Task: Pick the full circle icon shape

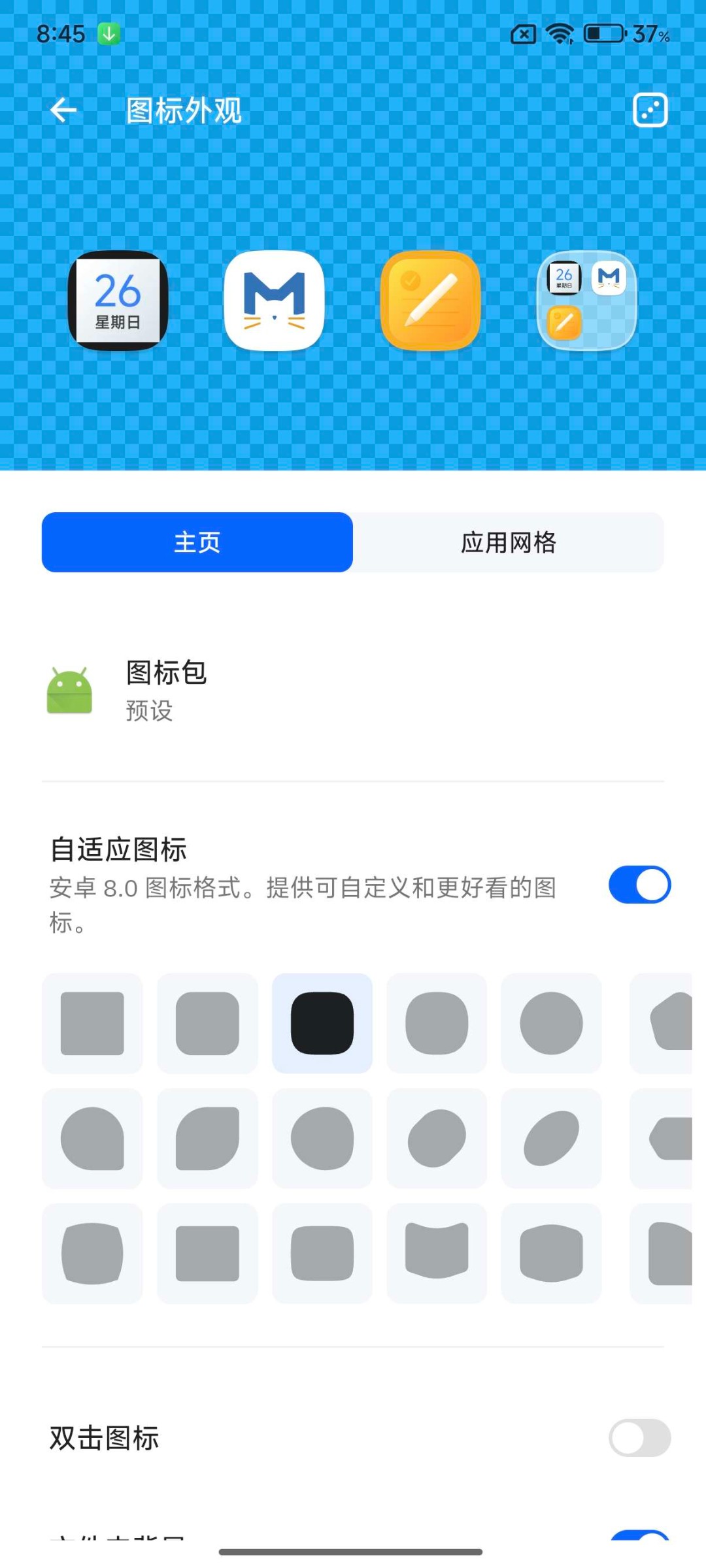Action: click(x=551, y=1023)
